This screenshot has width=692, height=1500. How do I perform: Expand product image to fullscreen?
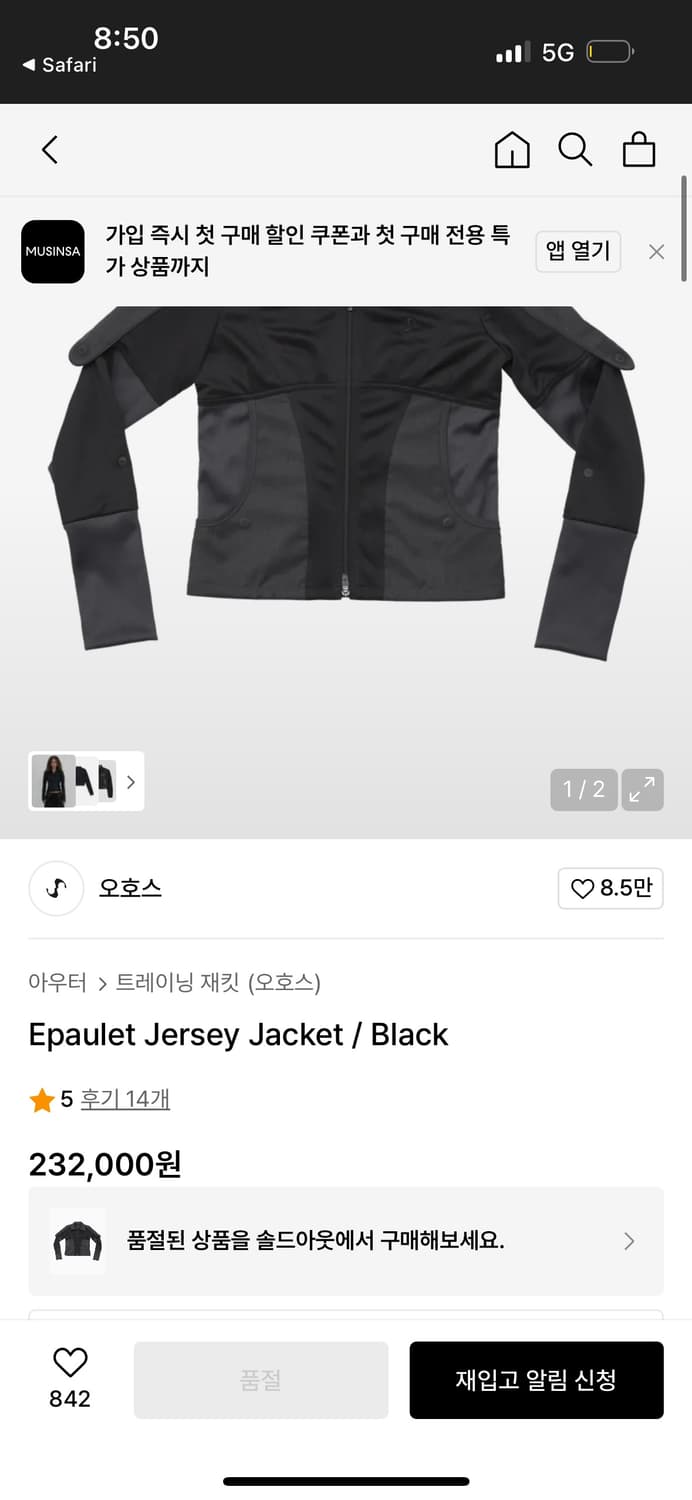pyautogui.click(x=642, y=789)
